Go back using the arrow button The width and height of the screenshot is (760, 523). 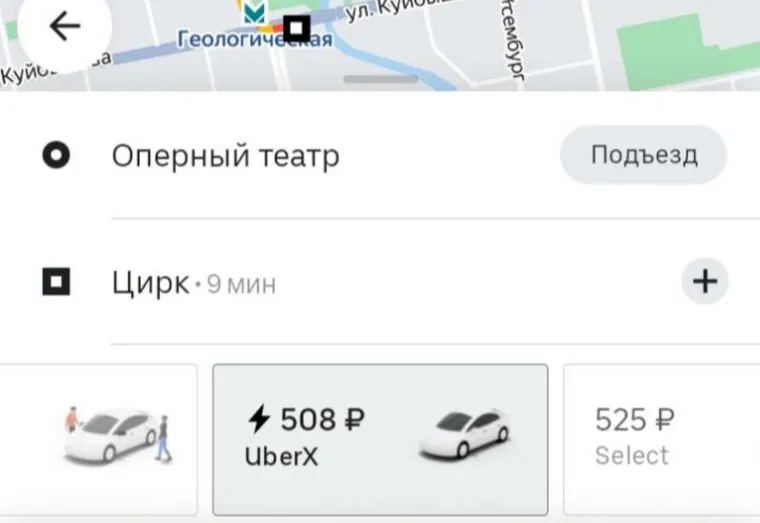[65, 27]
